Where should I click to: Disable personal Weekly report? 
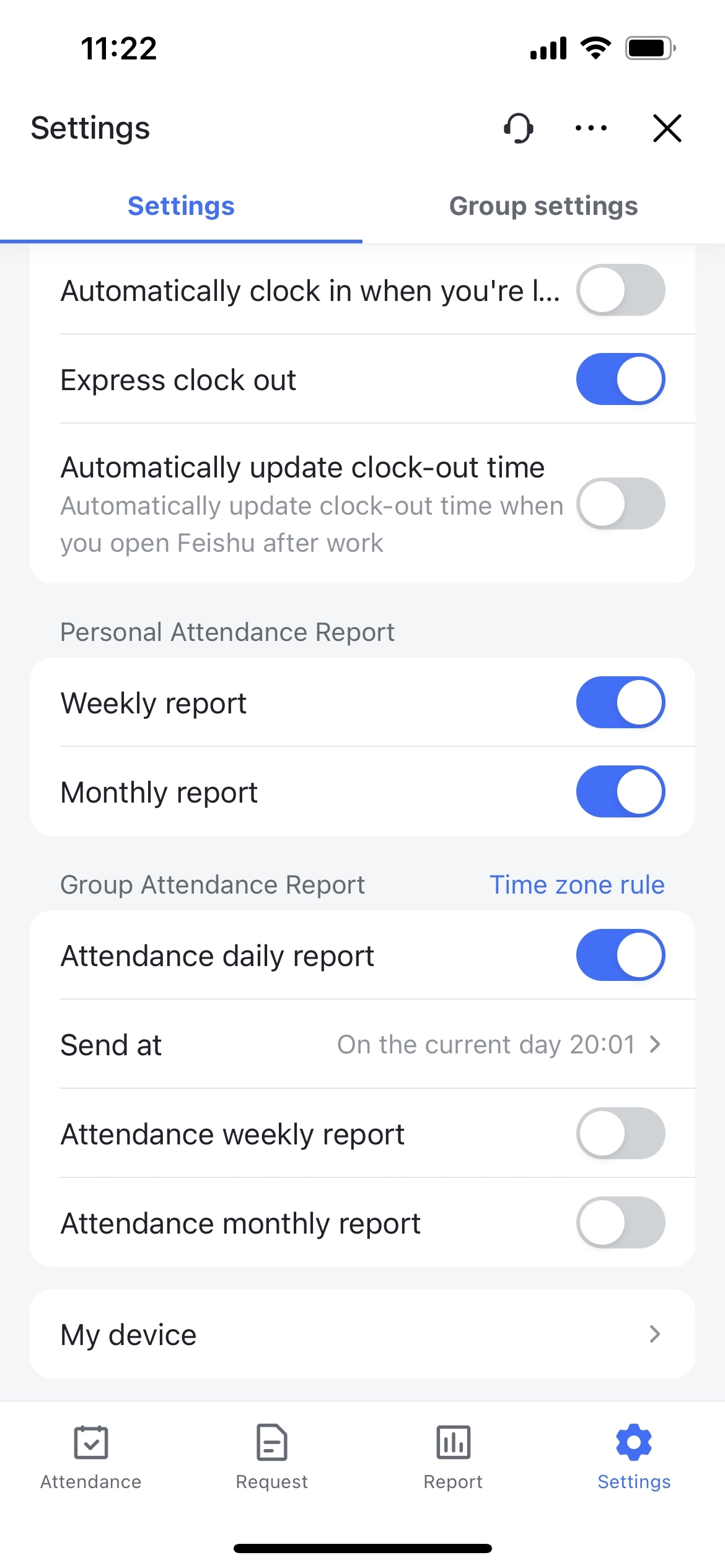pos(620,702)
